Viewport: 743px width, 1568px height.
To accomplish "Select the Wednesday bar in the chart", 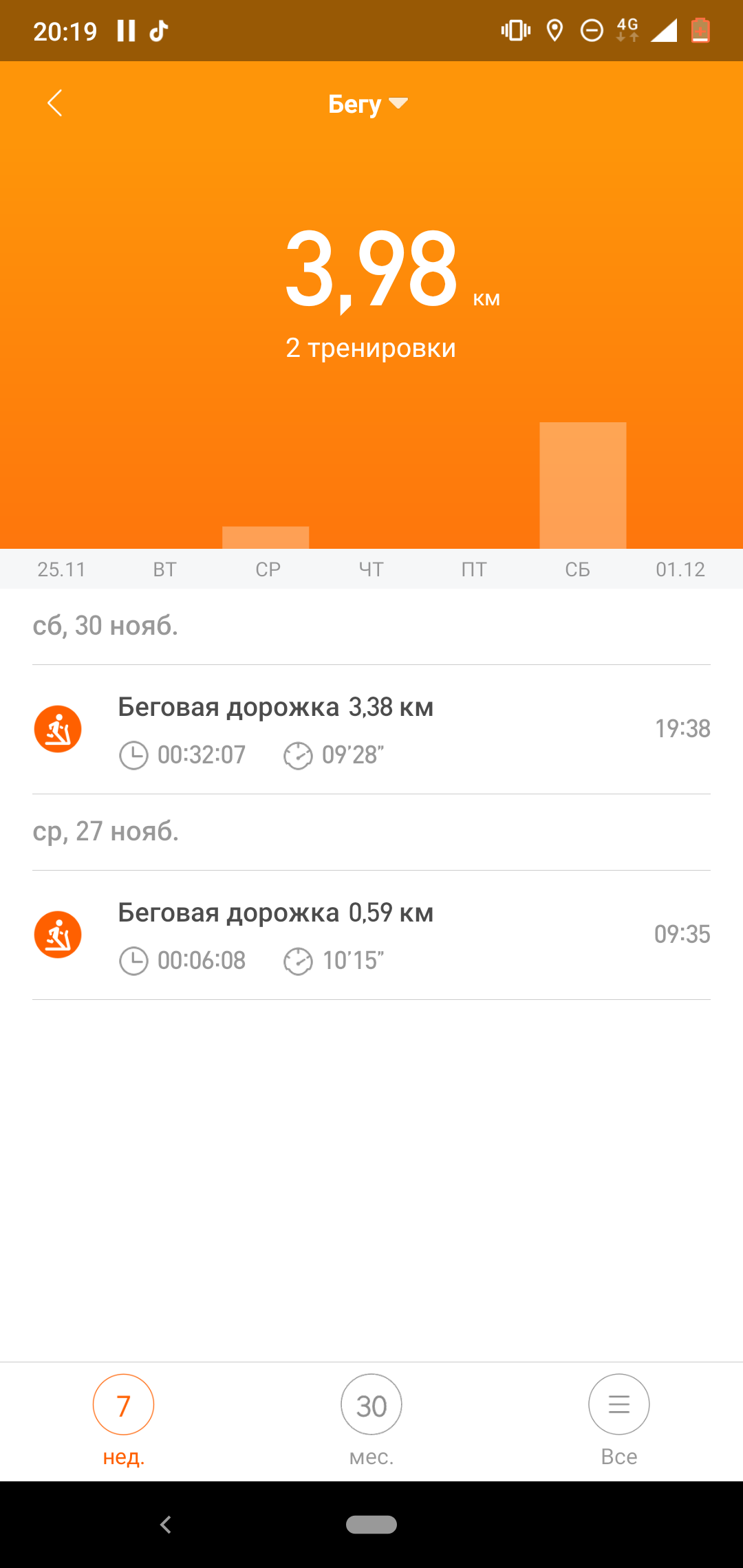I will point(266,537).
